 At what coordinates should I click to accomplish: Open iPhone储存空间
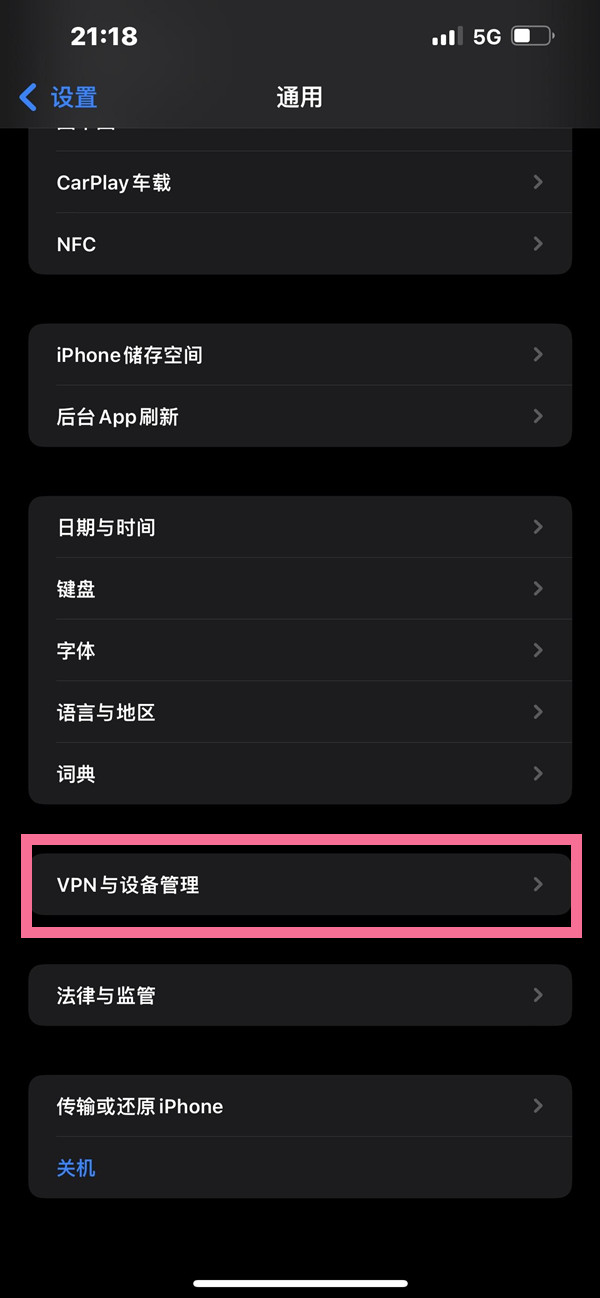300,355
